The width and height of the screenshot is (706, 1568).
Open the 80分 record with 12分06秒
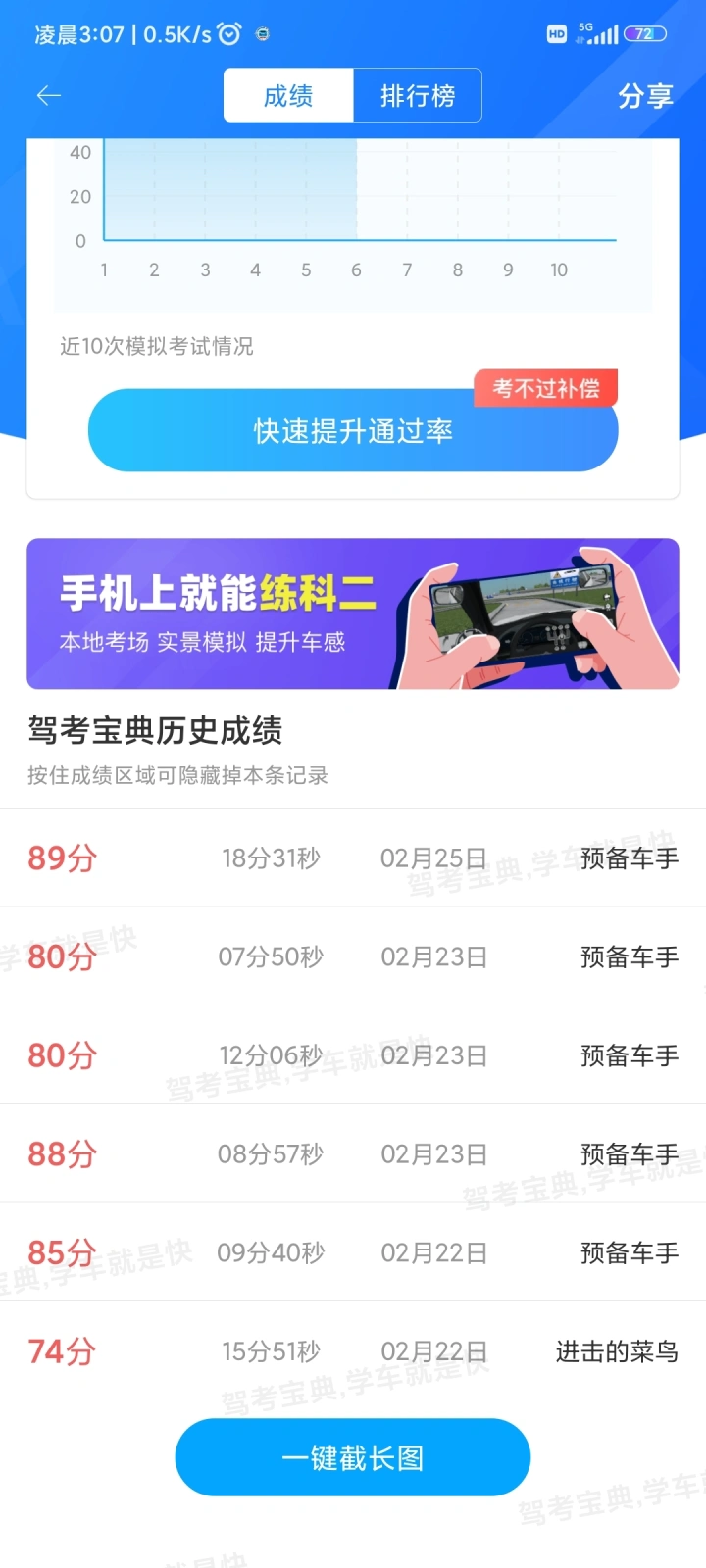point(353,1055)
